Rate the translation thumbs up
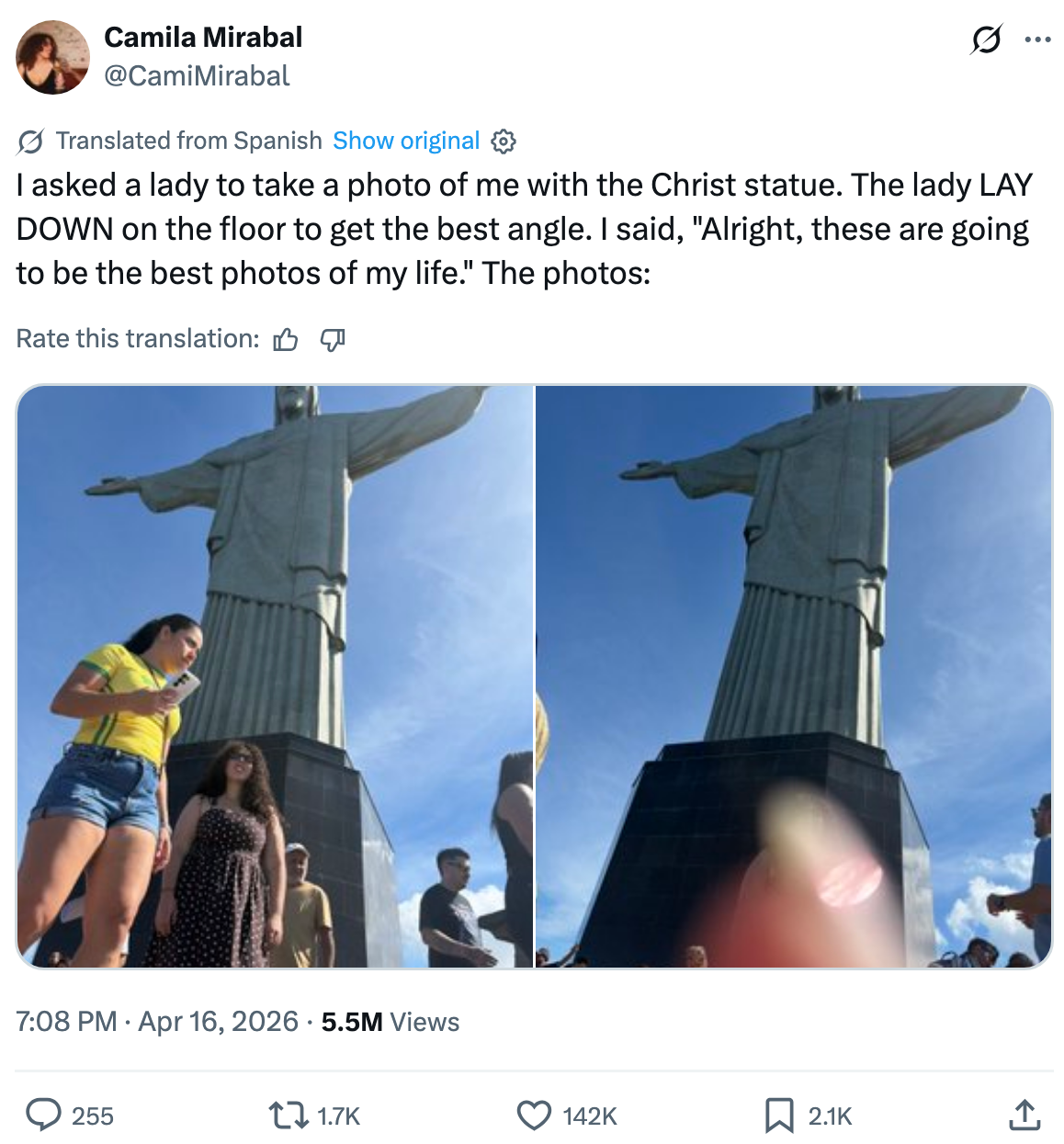This screenshot has width=1064, height=1144. [x=286, y=340]
